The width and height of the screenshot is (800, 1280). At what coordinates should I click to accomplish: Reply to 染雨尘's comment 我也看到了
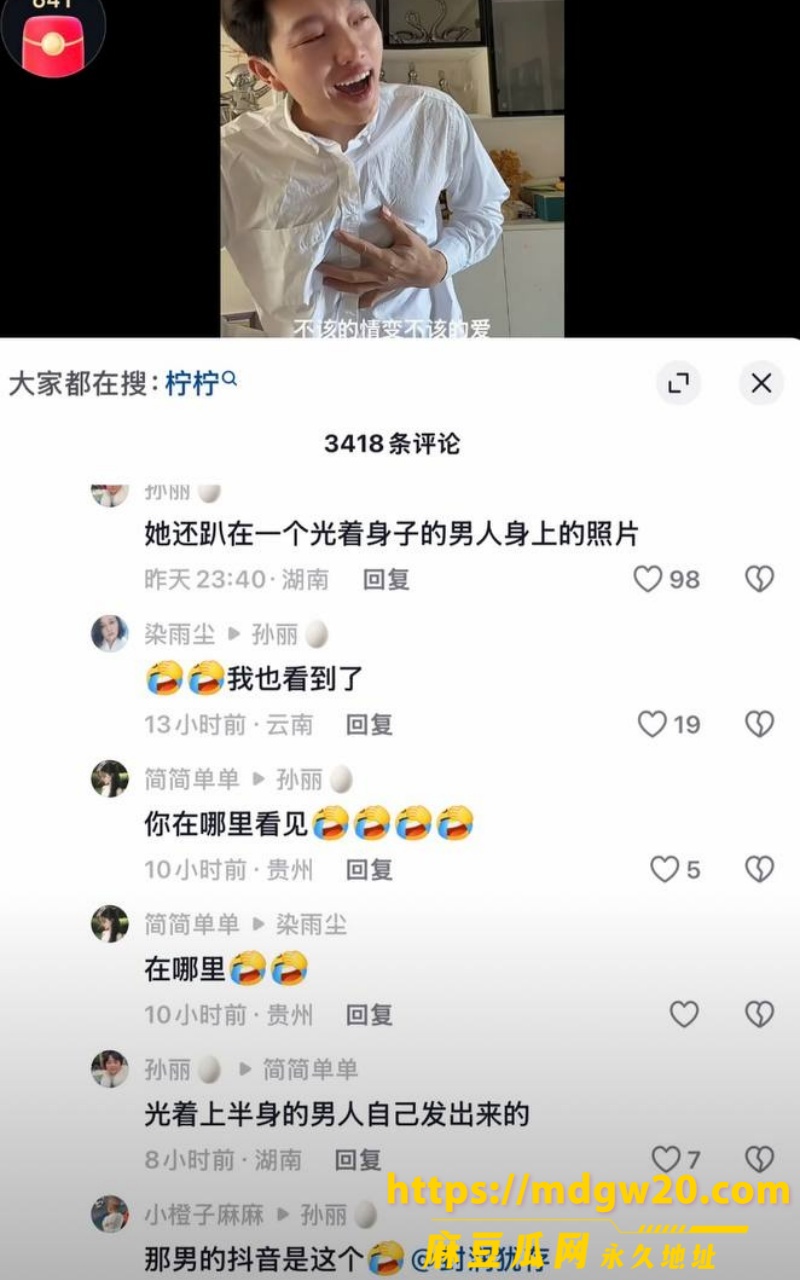pyautogui.click(x=369, y=724)
